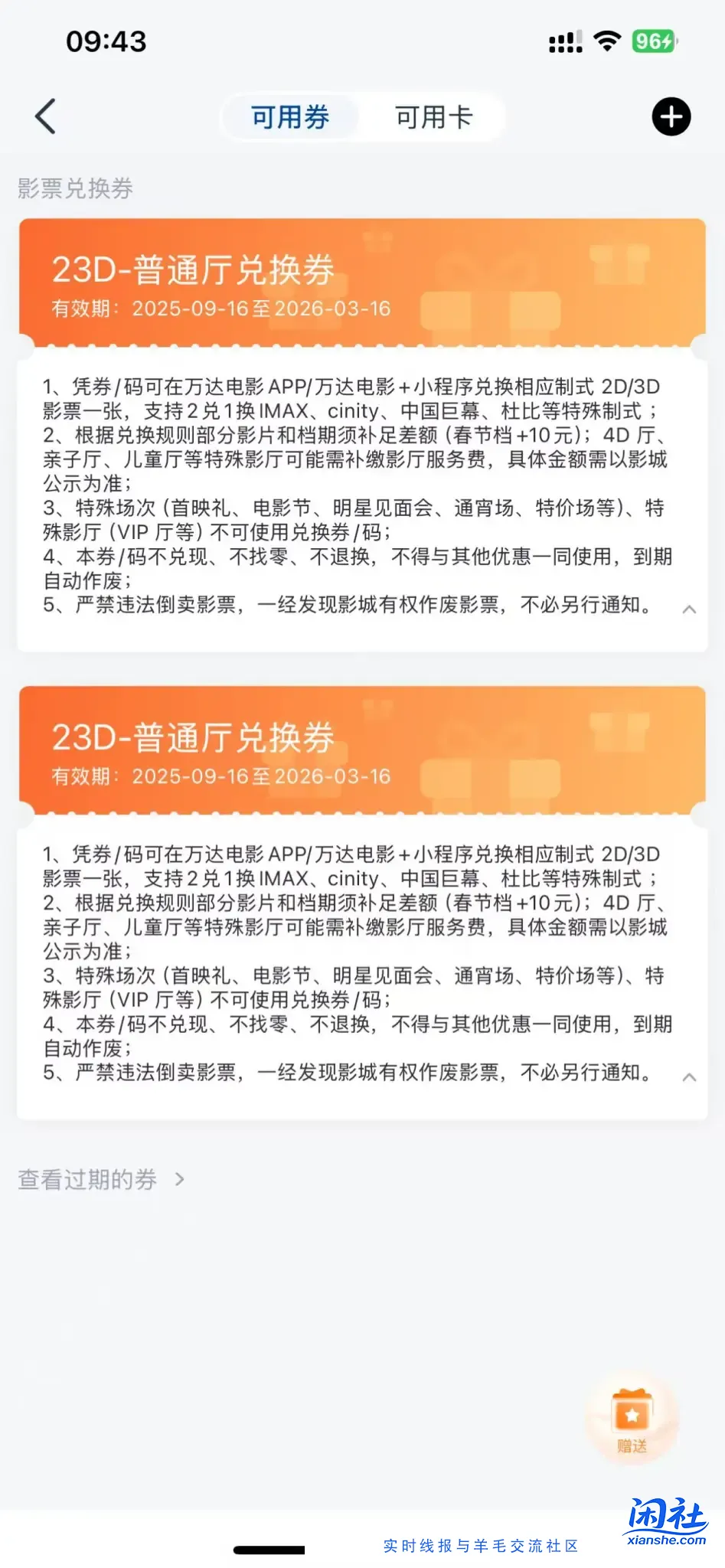Add a new coupon with the plus icon
The image size is (725, 1568).
[671, 117]
